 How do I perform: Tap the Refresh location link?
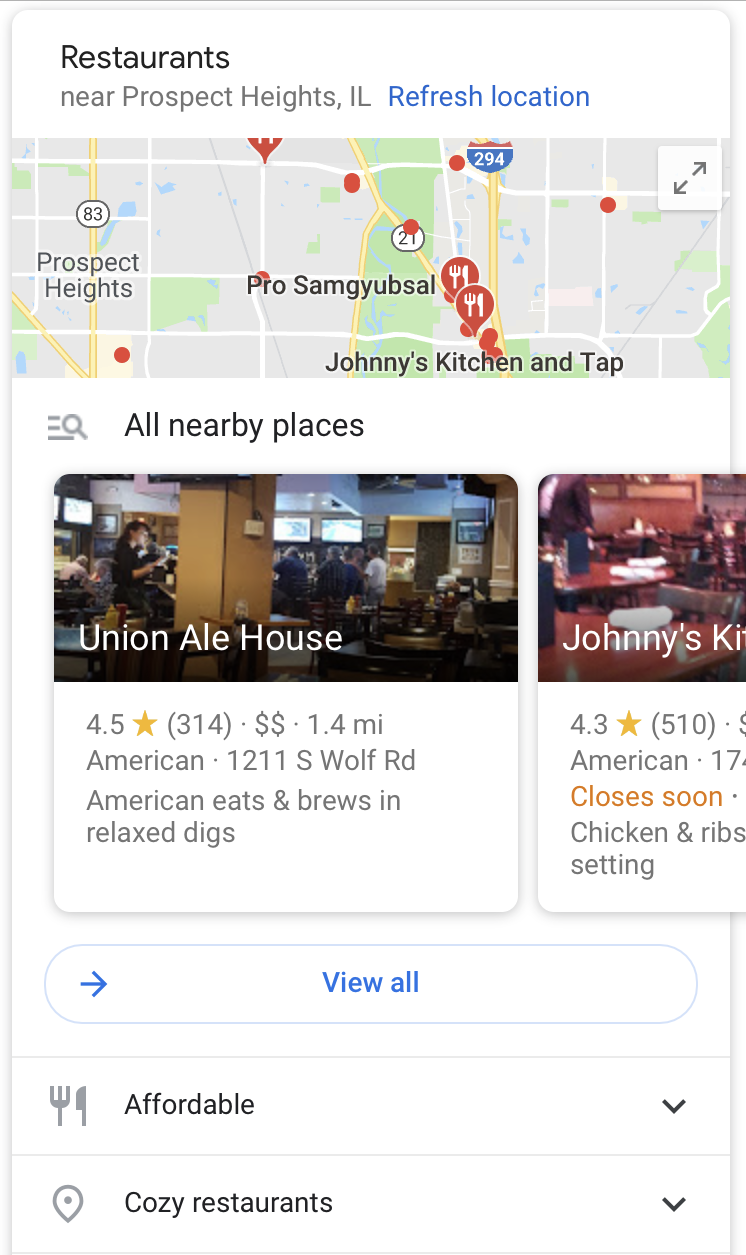pos(488,97)
